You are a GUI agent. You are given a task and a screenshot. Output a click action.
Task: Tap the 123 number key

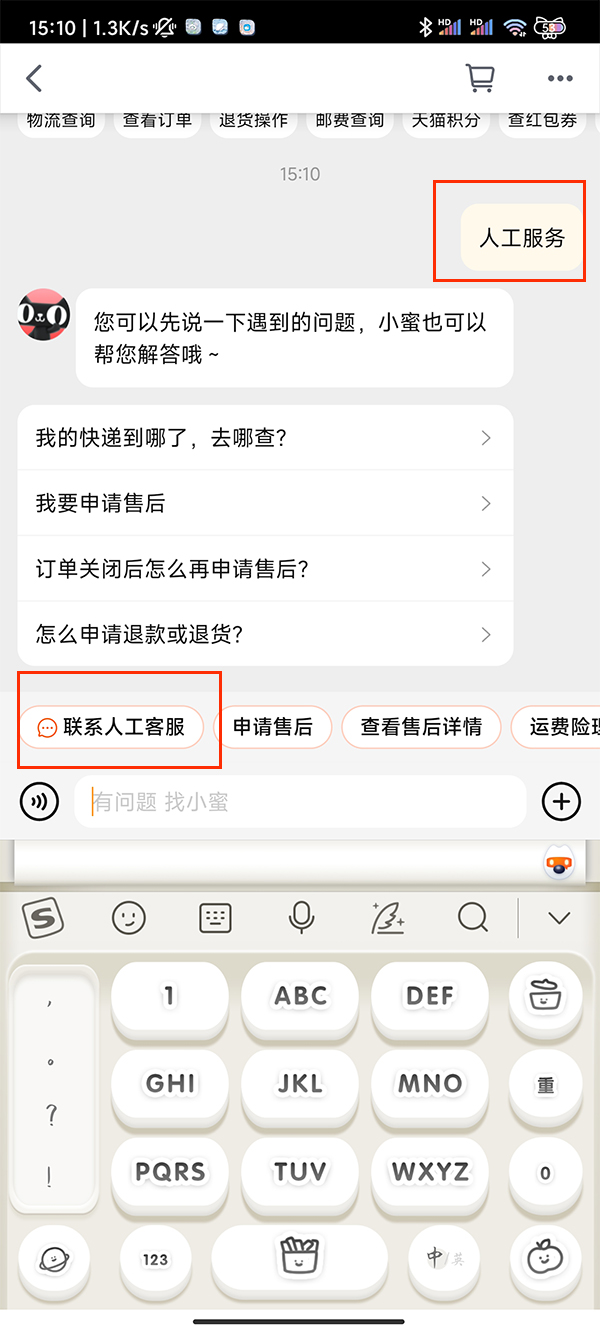(155, 1259)
